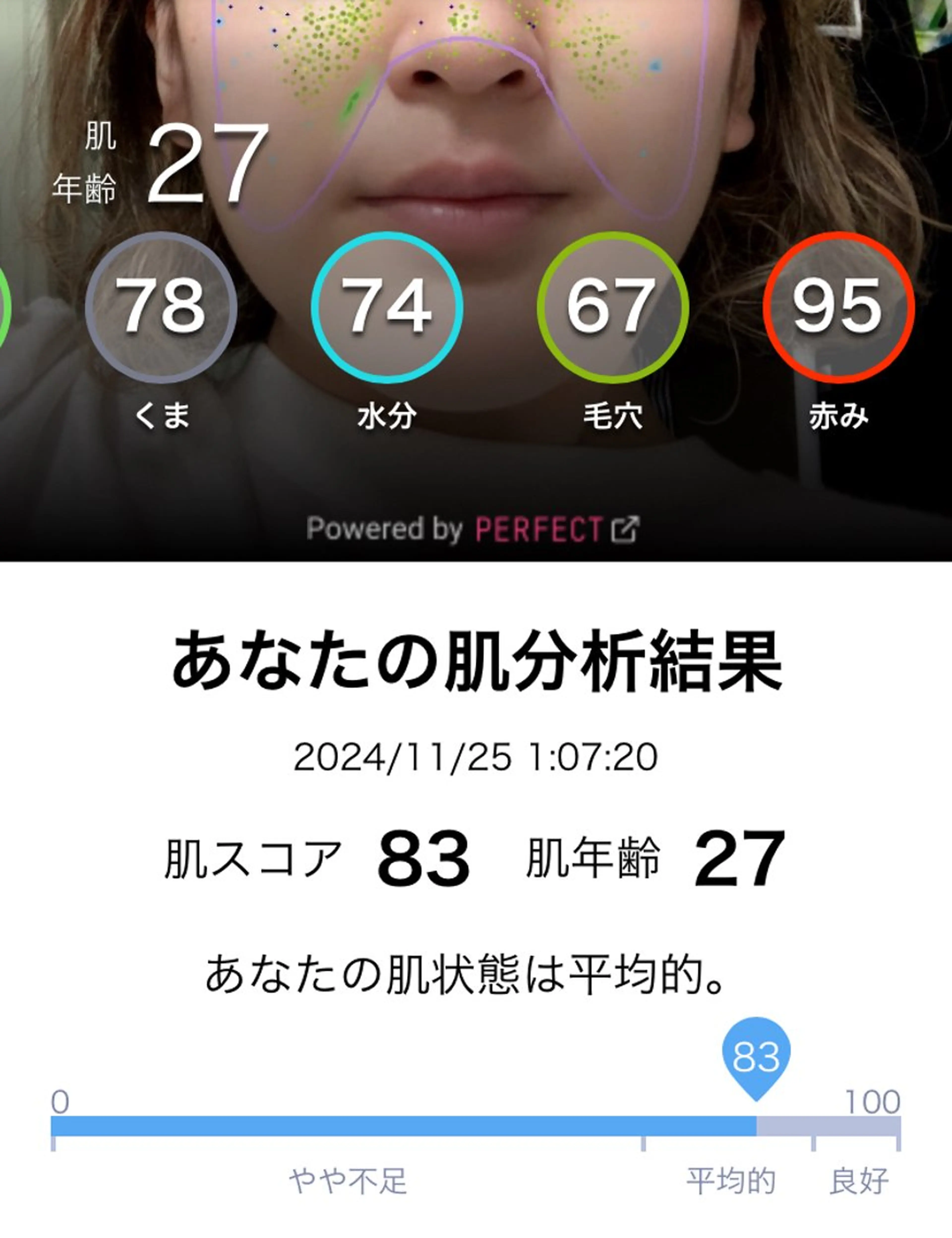The image size is (952, 1238).
Task: Select the くま score circle
Action: click(x=161, y=307)
